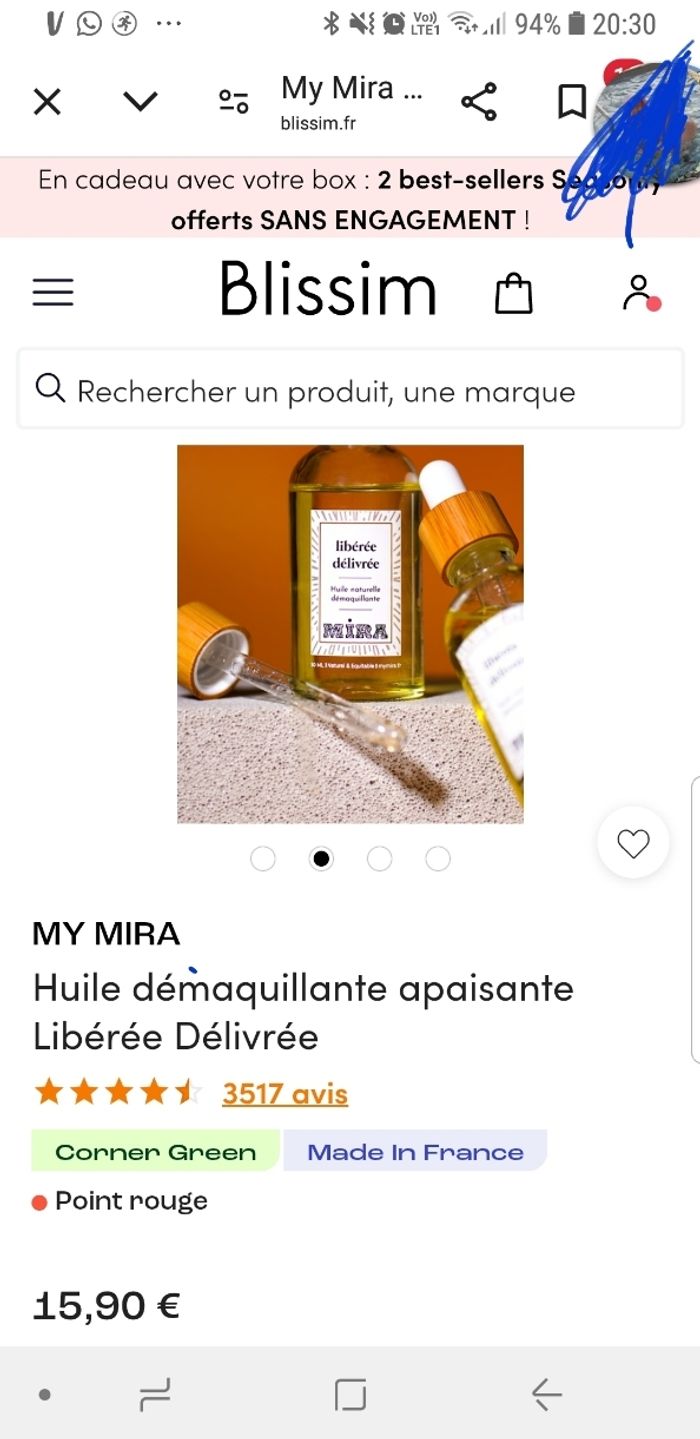The width and height of the screenshot is (700, 1439).
Task: Select the Made In France tag
Action: [415, 1152]
